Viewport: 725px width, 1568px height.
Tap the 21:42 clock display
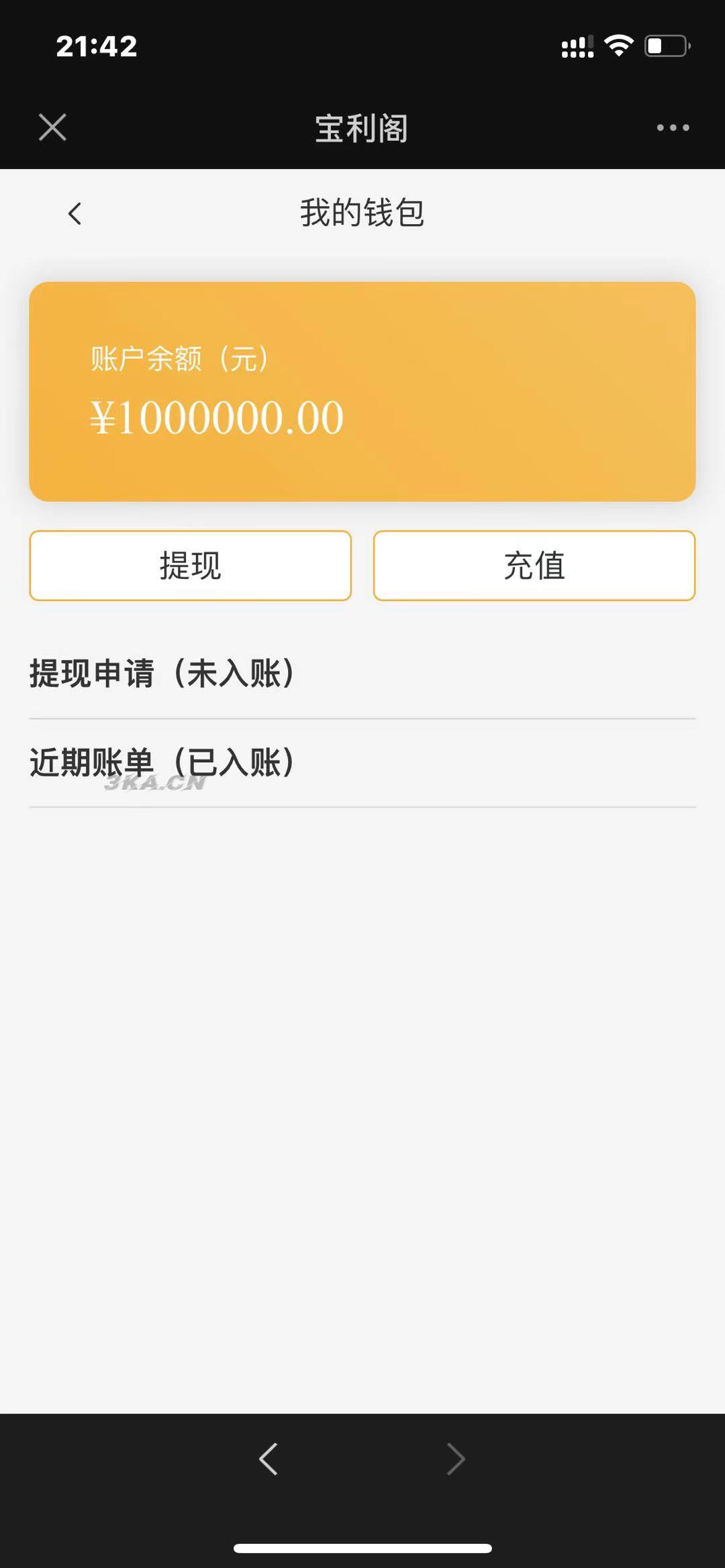click(97, 46)
